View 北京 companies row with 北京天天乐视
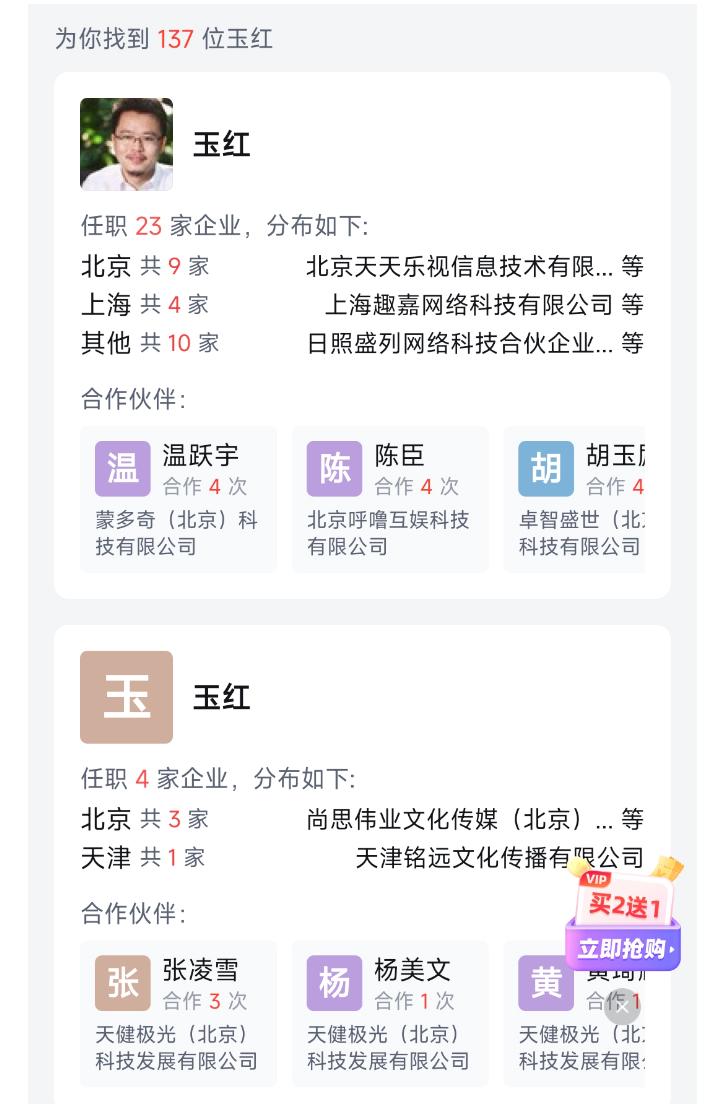 [x=361, y=267]
